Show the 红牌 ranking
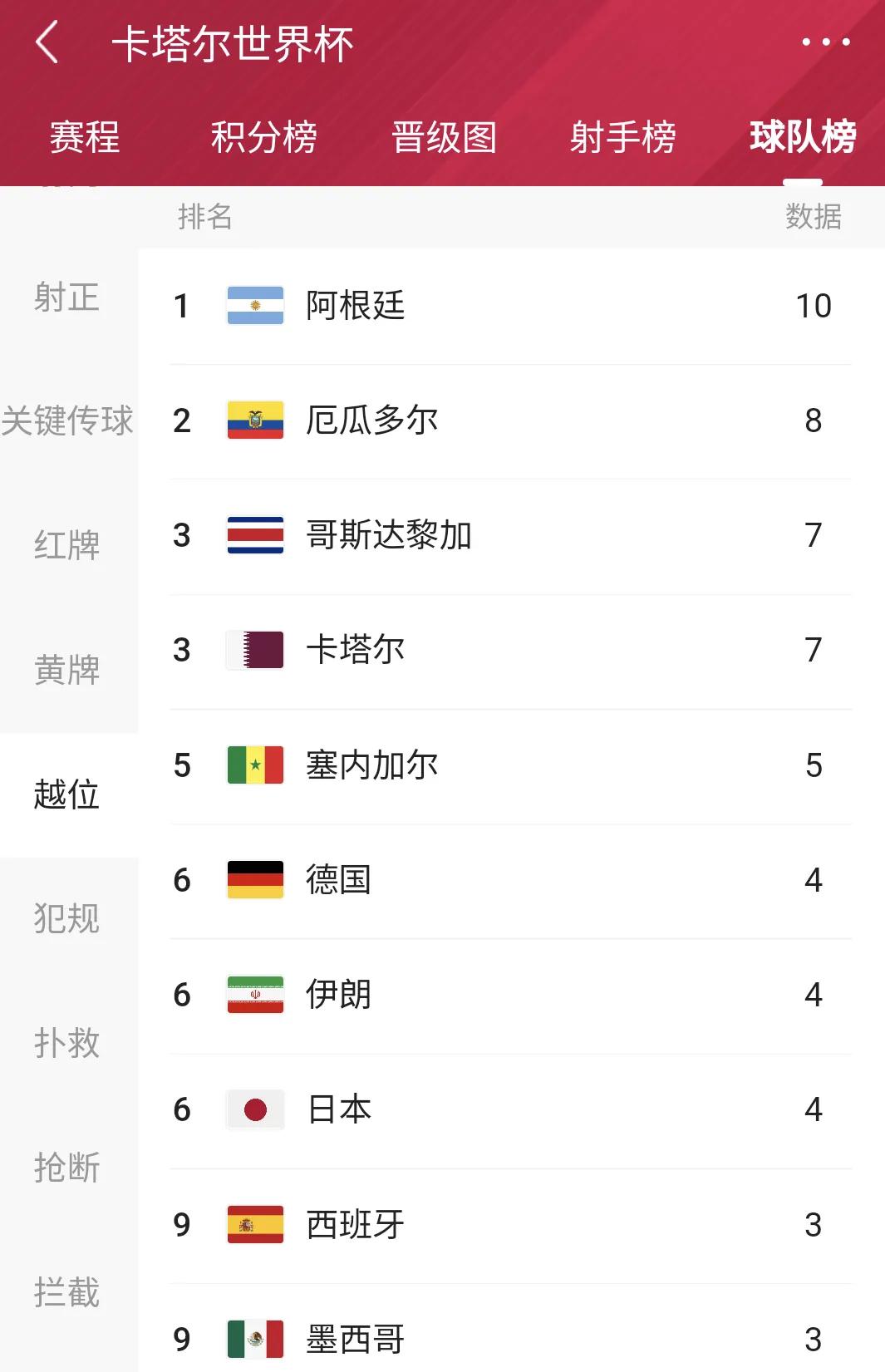Image resolution: width=885 pixels, height=1372 pixels. tap(66, 545)
